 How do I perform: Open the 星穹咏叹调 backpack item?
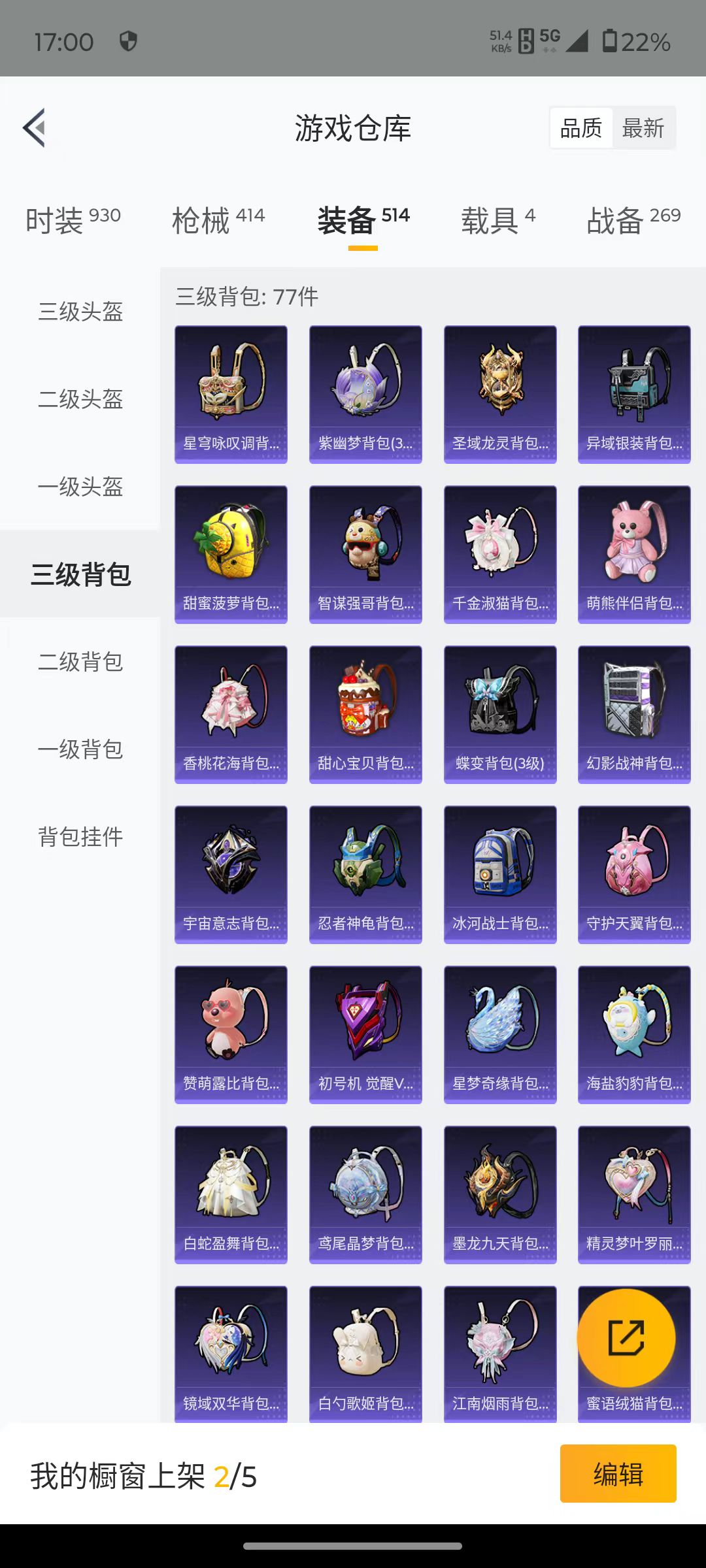coord(231,395)
